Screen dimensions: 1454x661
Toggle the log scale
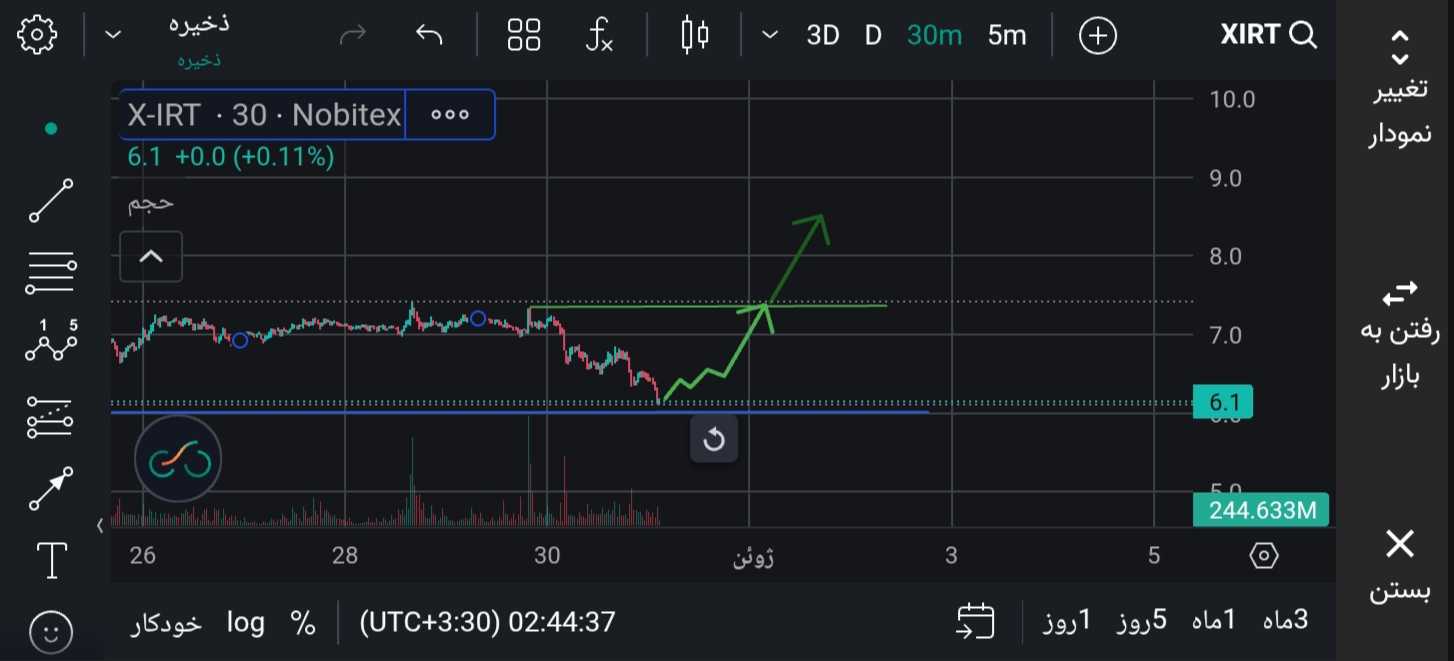point(245,622)
